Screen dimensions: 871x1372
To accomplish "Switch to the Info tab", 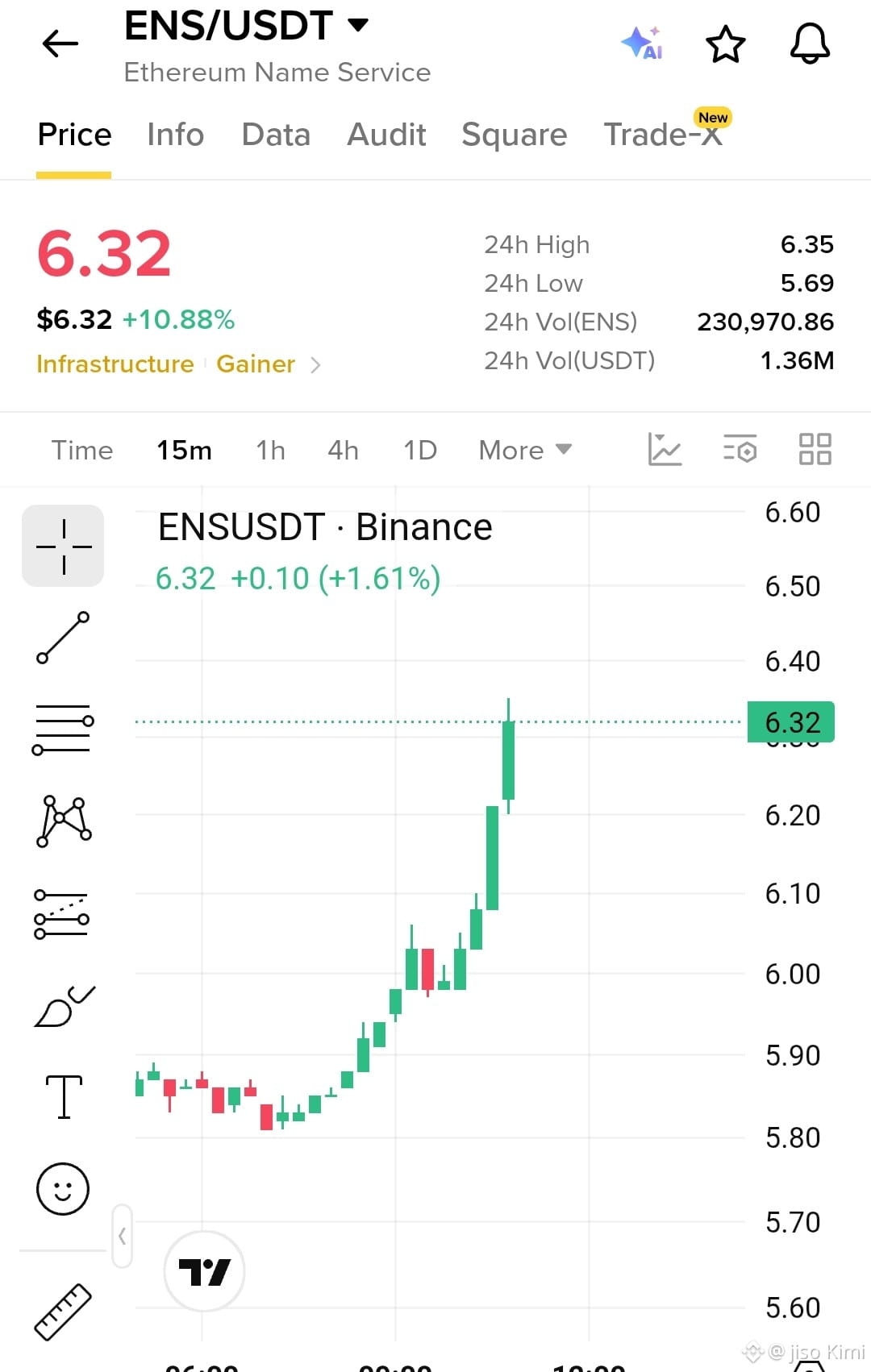I will pos(175,135).
